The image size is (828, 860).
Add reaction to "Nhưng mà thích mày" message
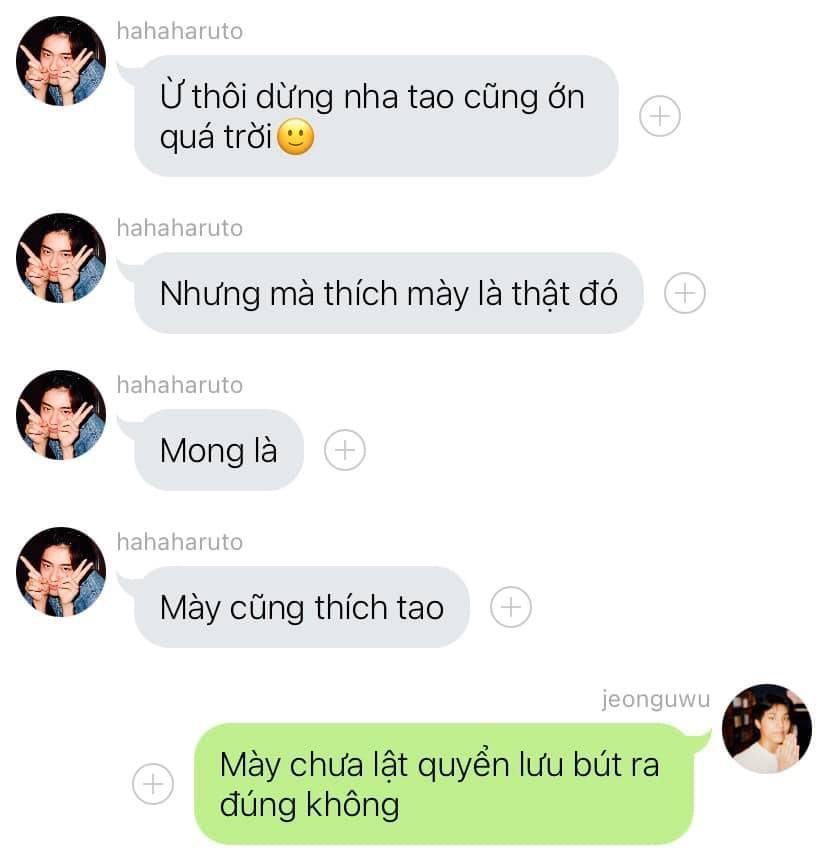pyautogui.click(x=684, y=293)
